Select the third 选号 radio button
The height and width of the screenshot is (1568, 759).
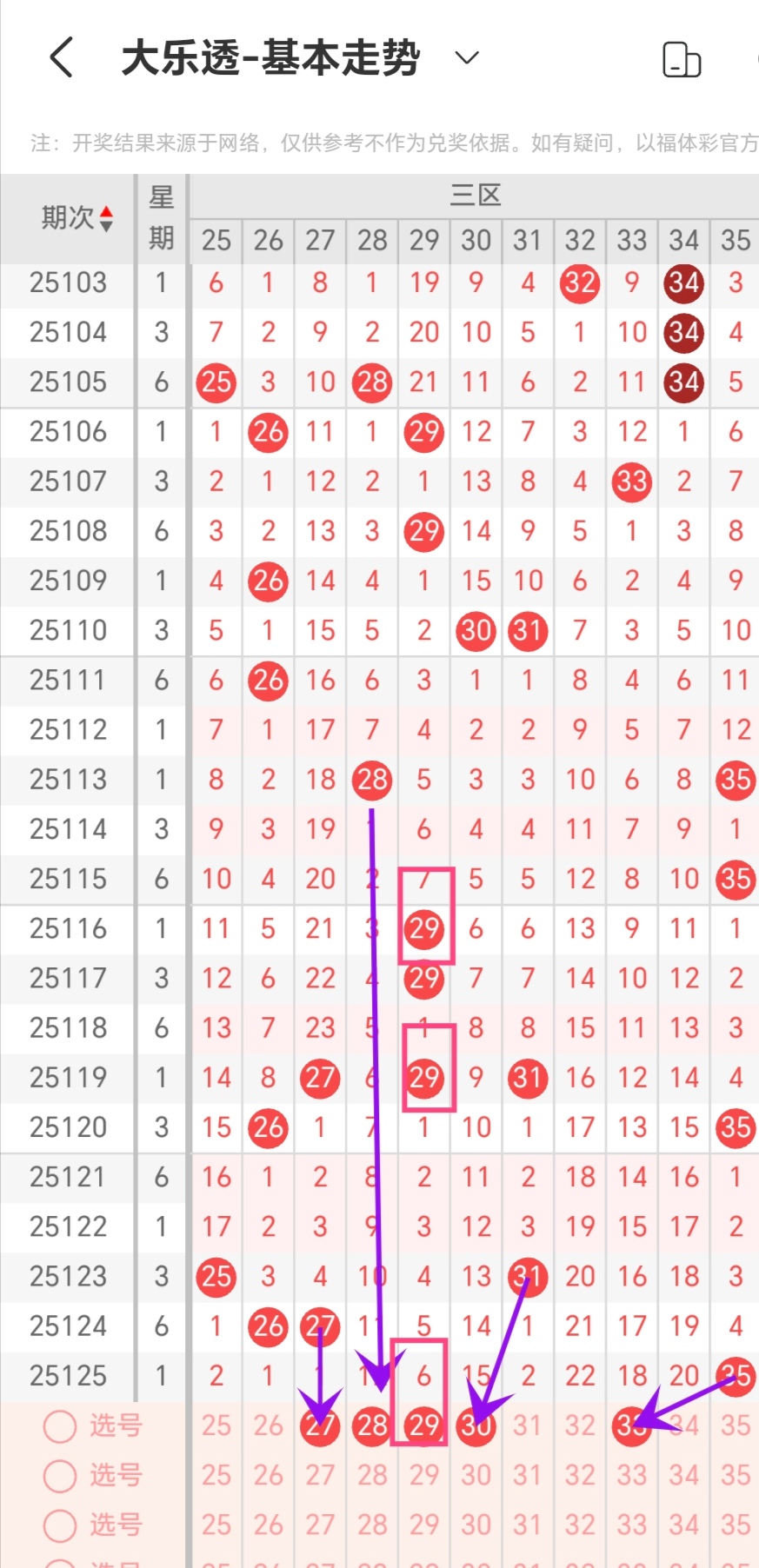coord(60,1525)
